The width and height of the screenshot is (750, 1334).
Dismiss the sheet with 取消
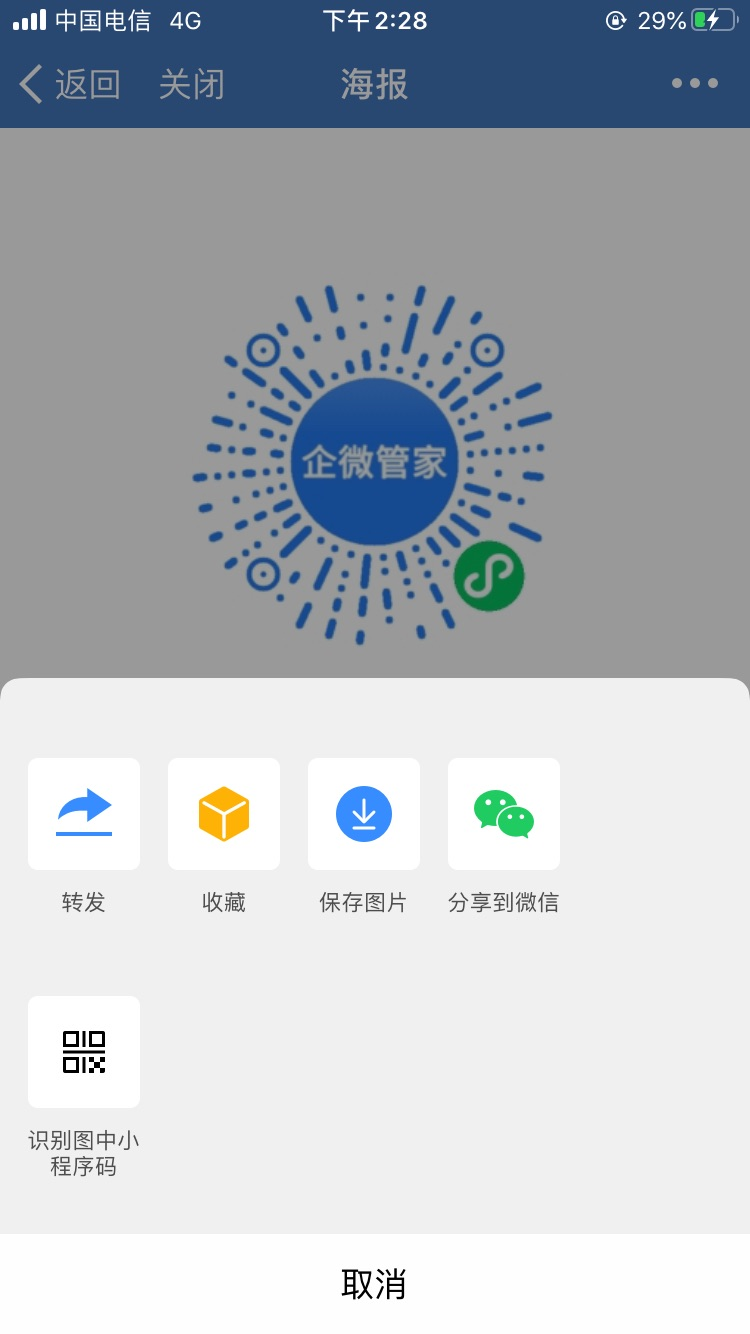pyautogui.click(x=375, y=1284)
